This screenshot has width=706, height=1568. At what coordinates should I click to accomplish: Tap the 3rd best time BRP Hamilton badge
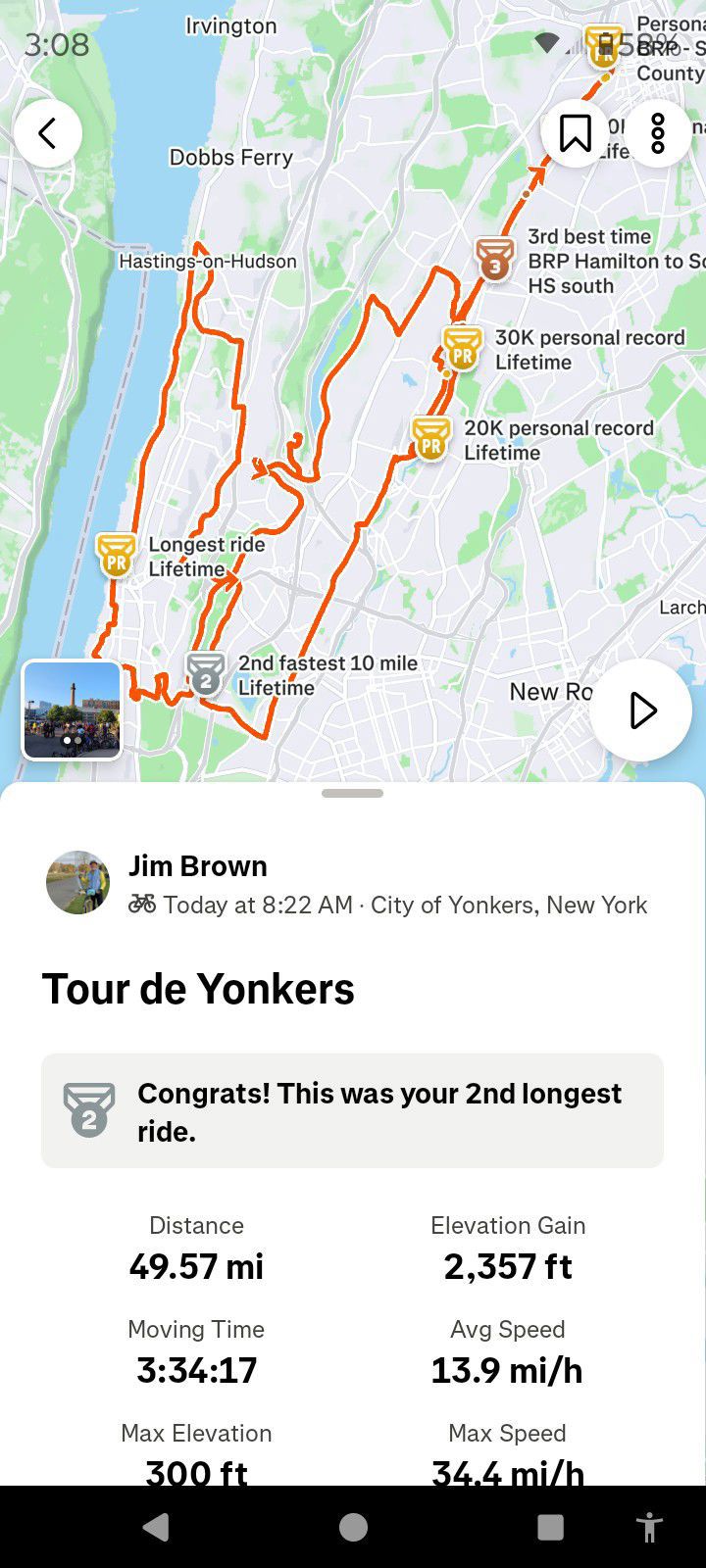click(495, 260)
